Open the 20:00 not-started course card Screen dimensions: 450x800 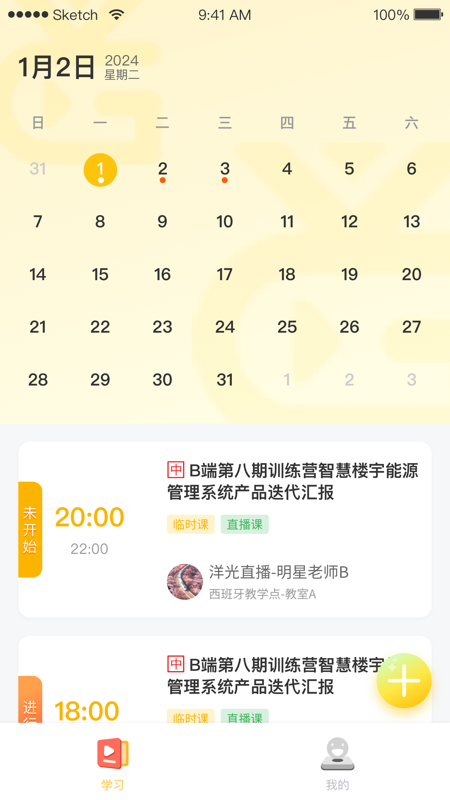[x=225, y=530]
